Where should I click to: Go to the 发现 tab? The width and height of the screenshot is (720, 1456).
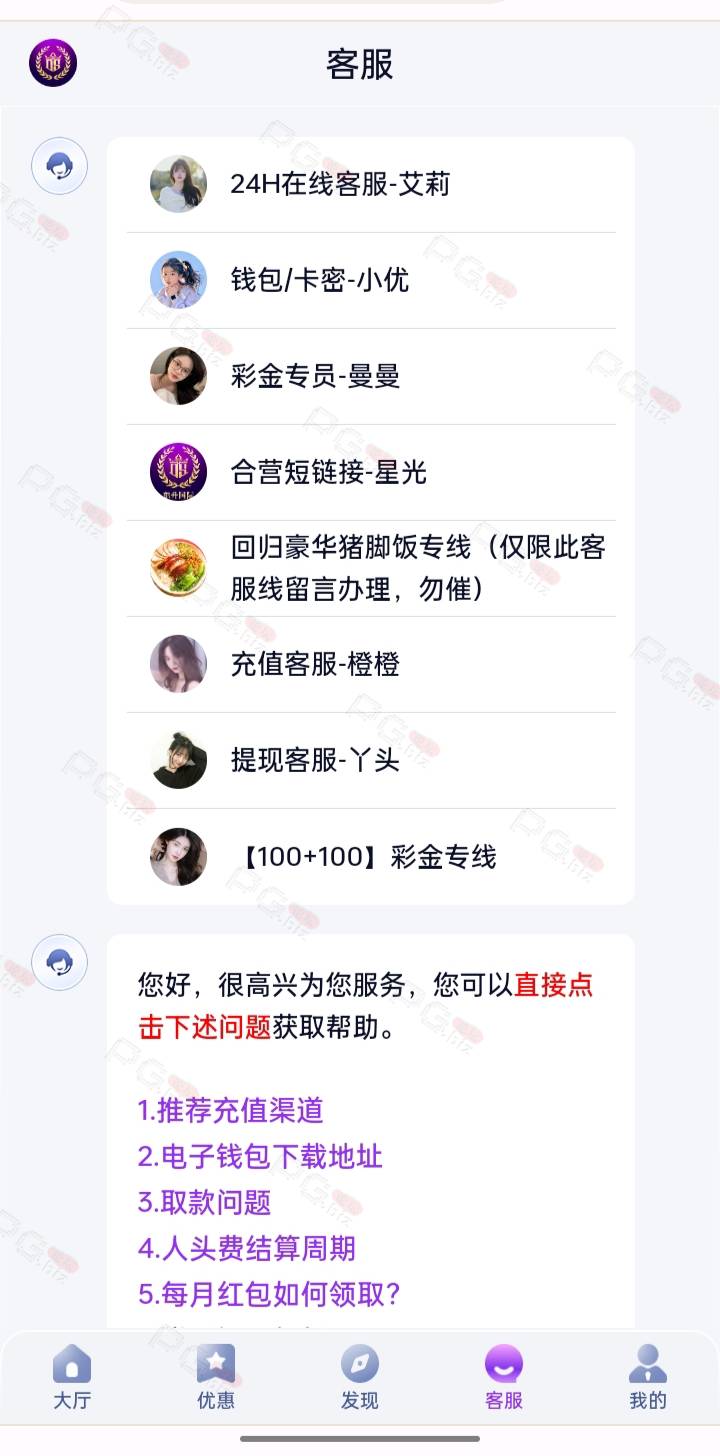(360, 1378)
